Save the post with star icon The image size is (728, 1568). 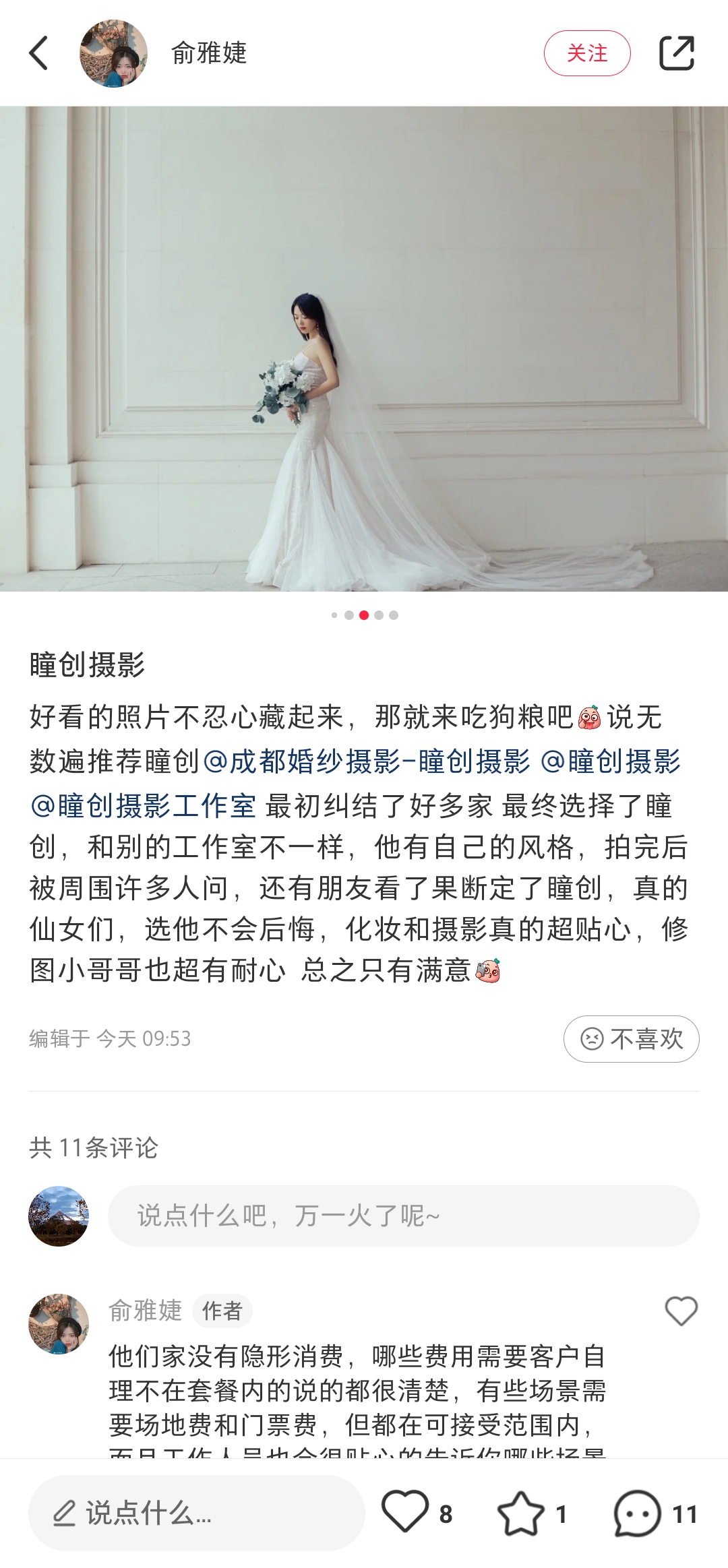pyautogui.click(x=520, y=1513)
